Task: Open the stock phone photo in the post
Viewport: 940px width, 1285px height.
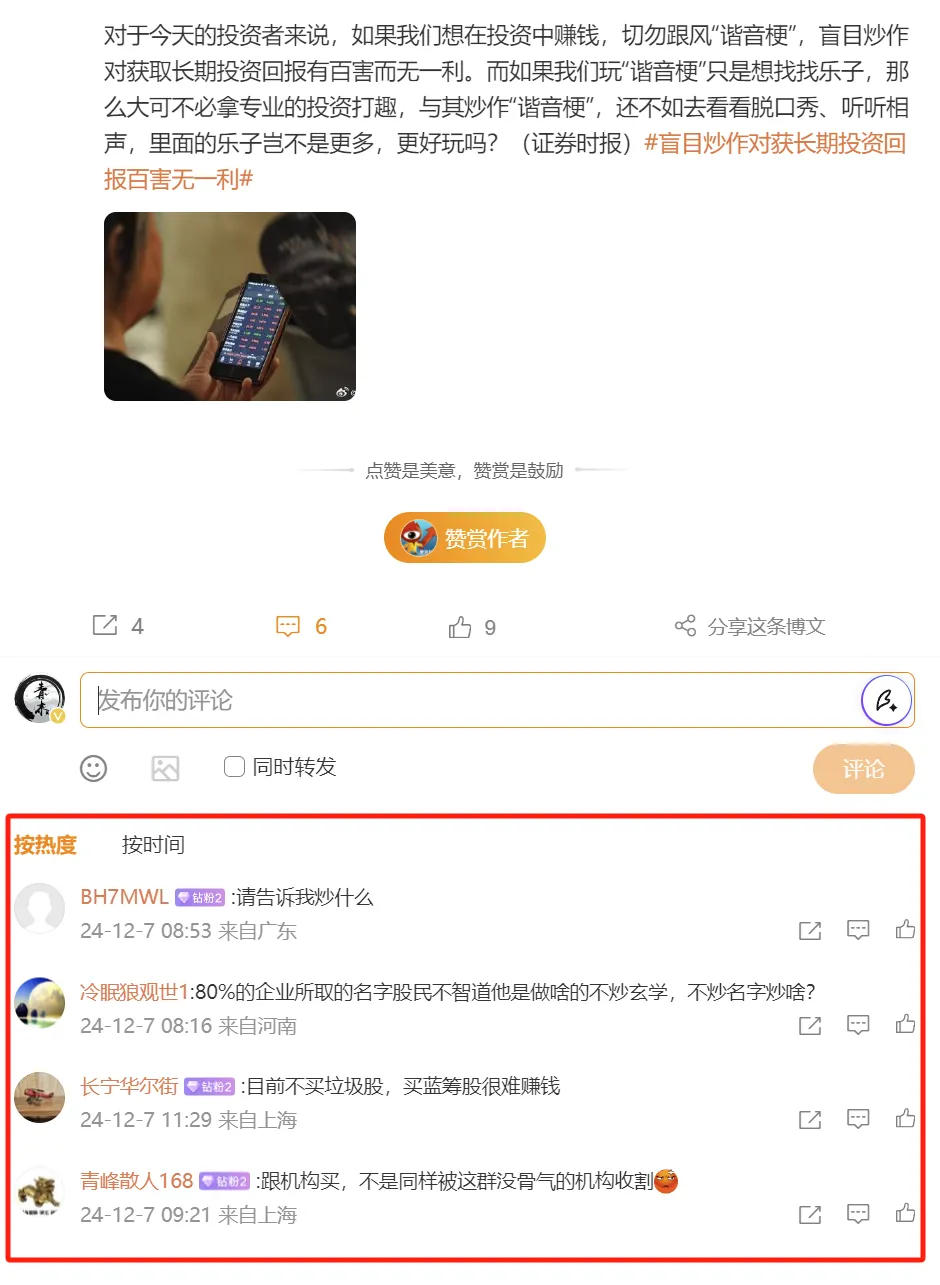Action: pyautogui.click(x=230, y=306)
